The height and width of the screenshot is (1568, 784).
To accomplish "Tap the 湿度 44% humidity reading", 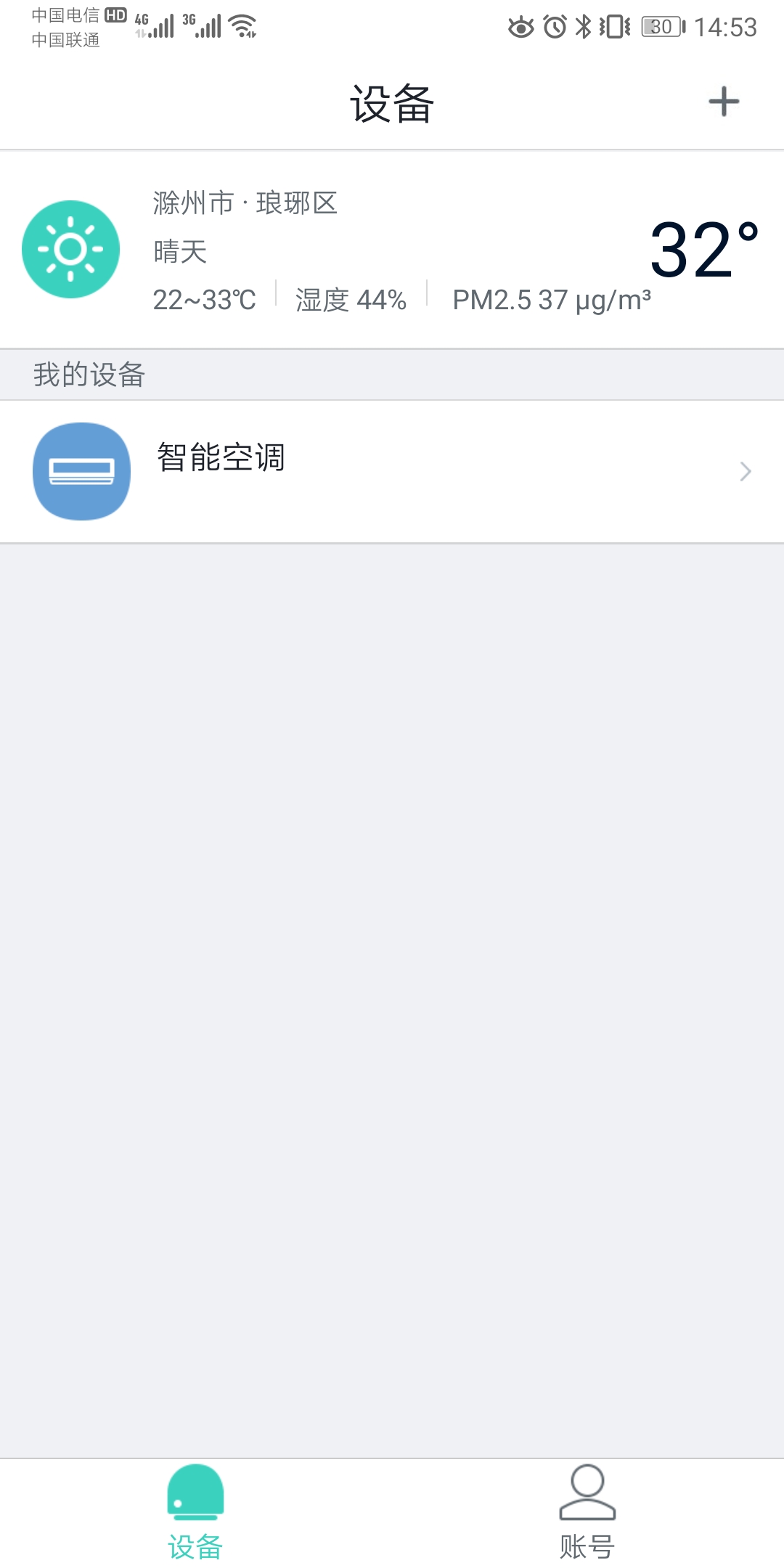I will coord(350,299).
